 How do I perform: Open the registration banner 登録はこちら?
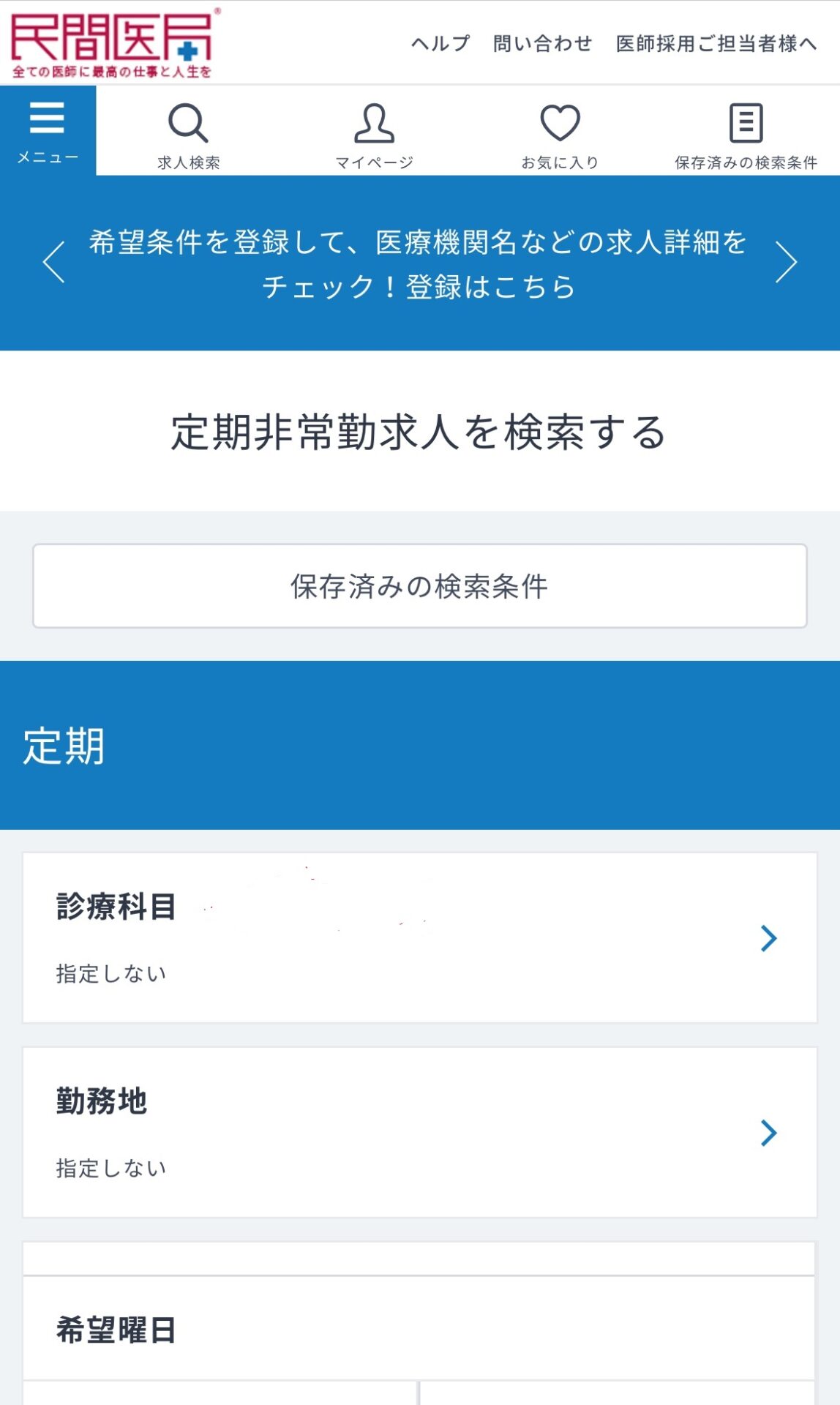[x=419, y=263]
